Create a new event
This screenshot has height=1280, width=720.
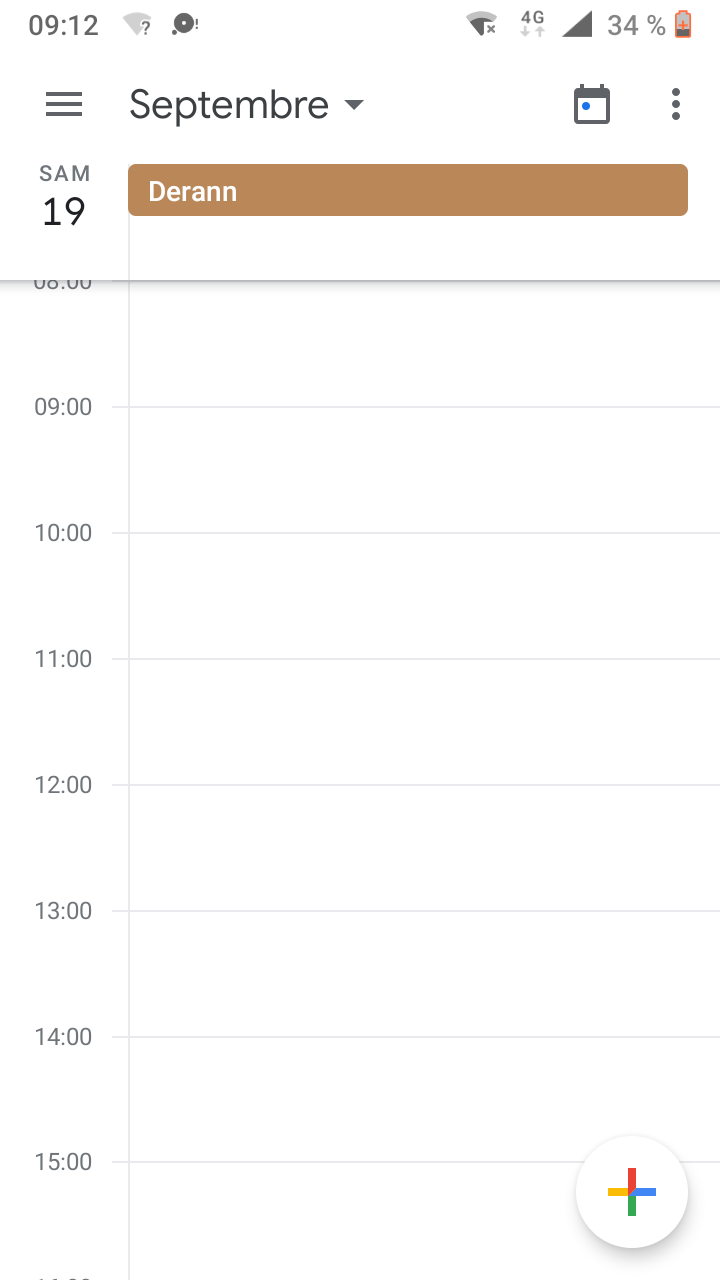pyautogui.click(x=632, y=1192)
